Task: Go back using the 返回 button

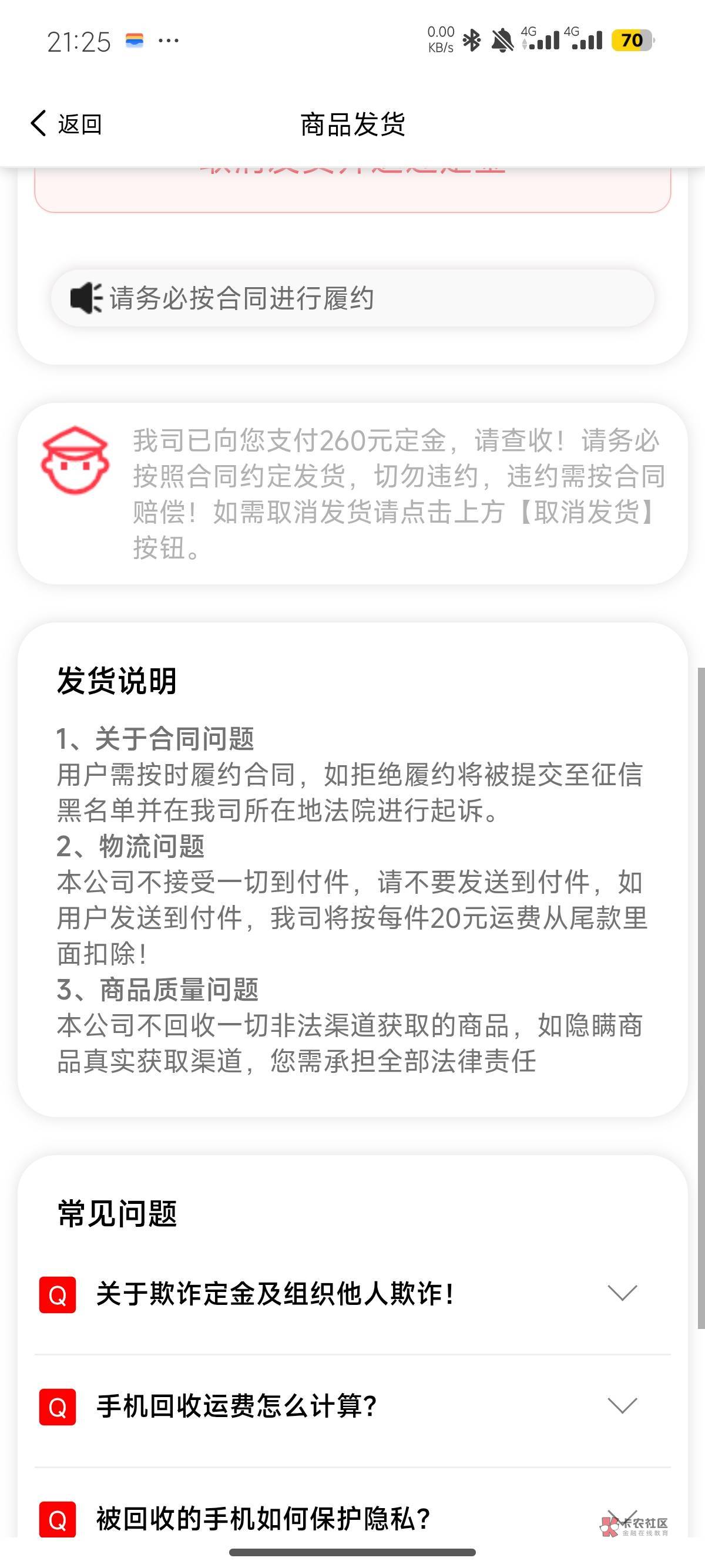Action: click(x=66, y=124)
